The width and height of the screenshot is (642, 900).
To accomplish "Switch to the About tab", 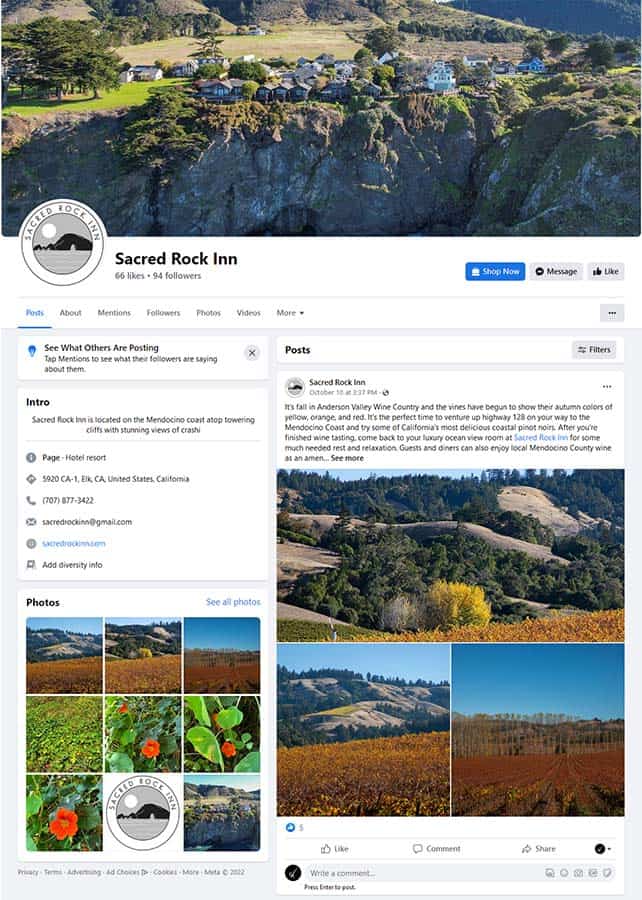I will pyautogui.click(x=70, y=313).
